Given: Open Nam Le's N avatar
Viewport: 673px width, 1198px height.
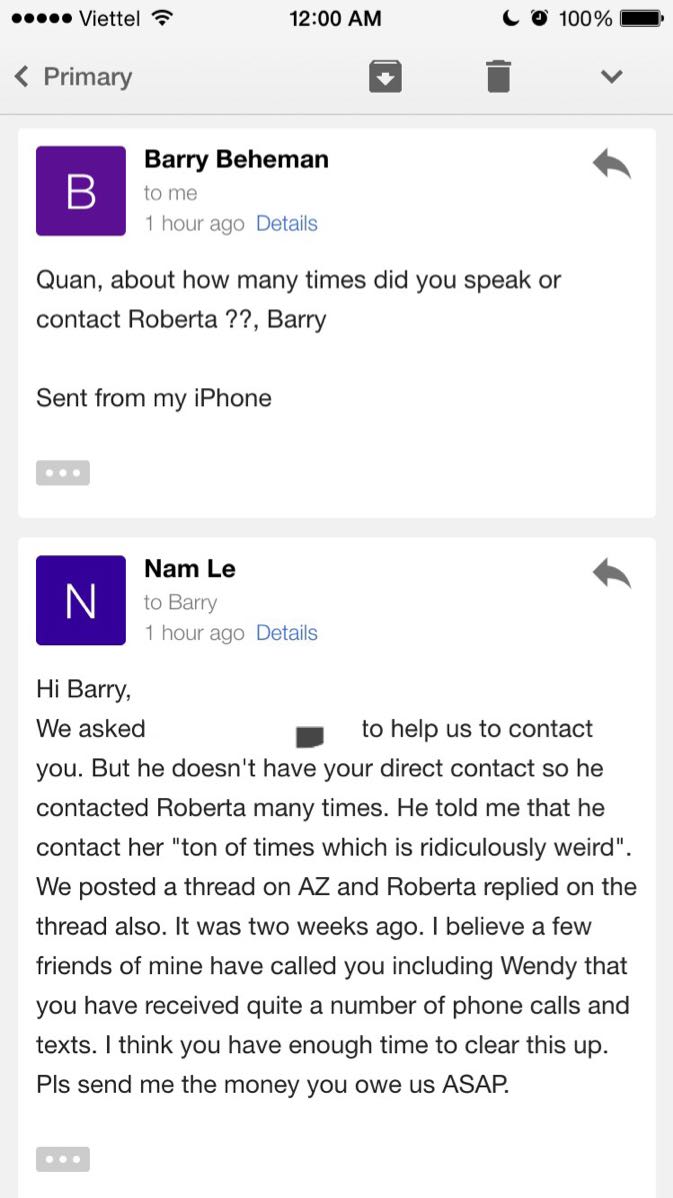Looking at the screenshot, I should click(81, 601).
